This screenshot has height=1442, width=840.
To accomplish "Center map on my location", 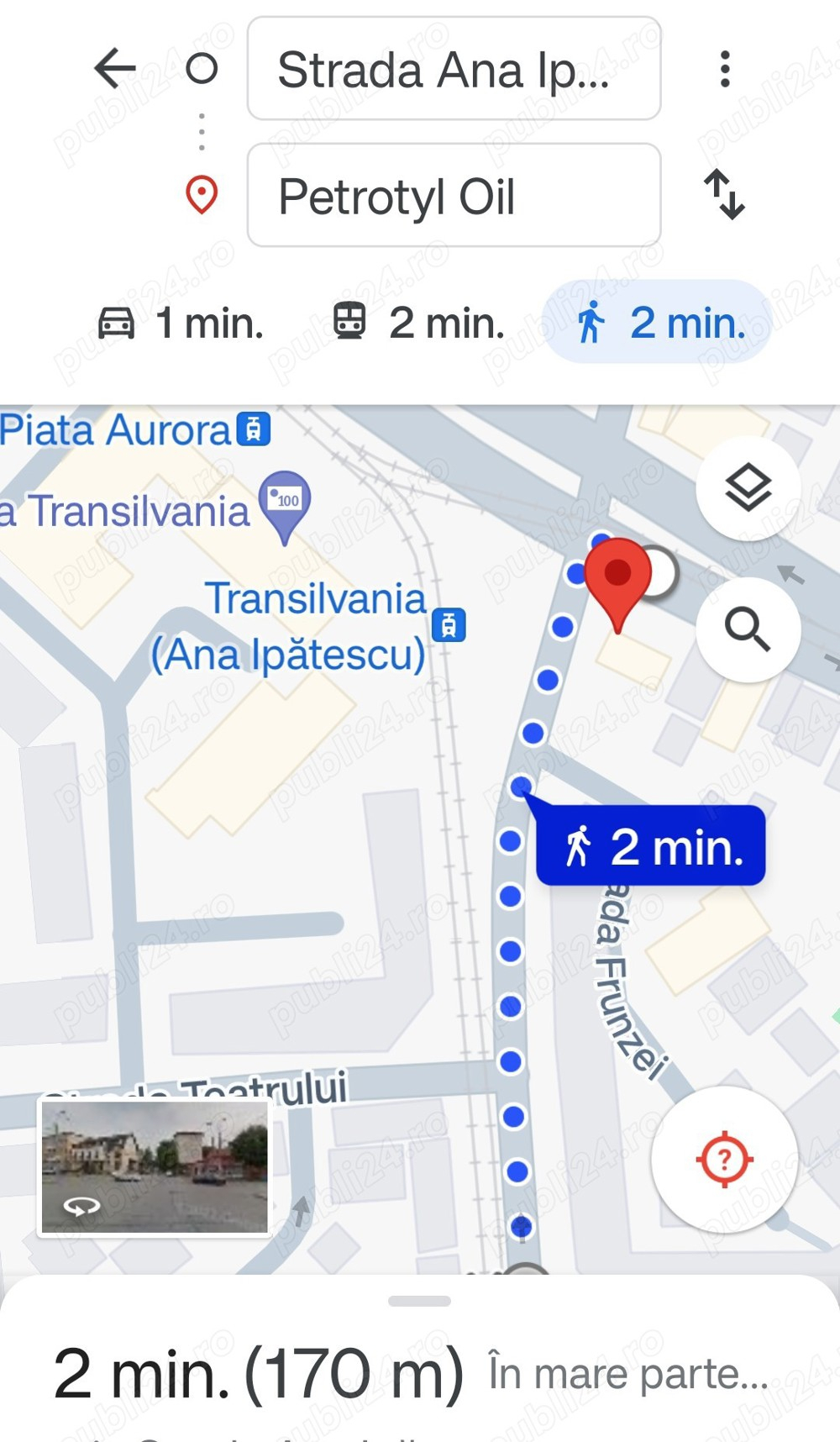I will [x=724, y=1160].
